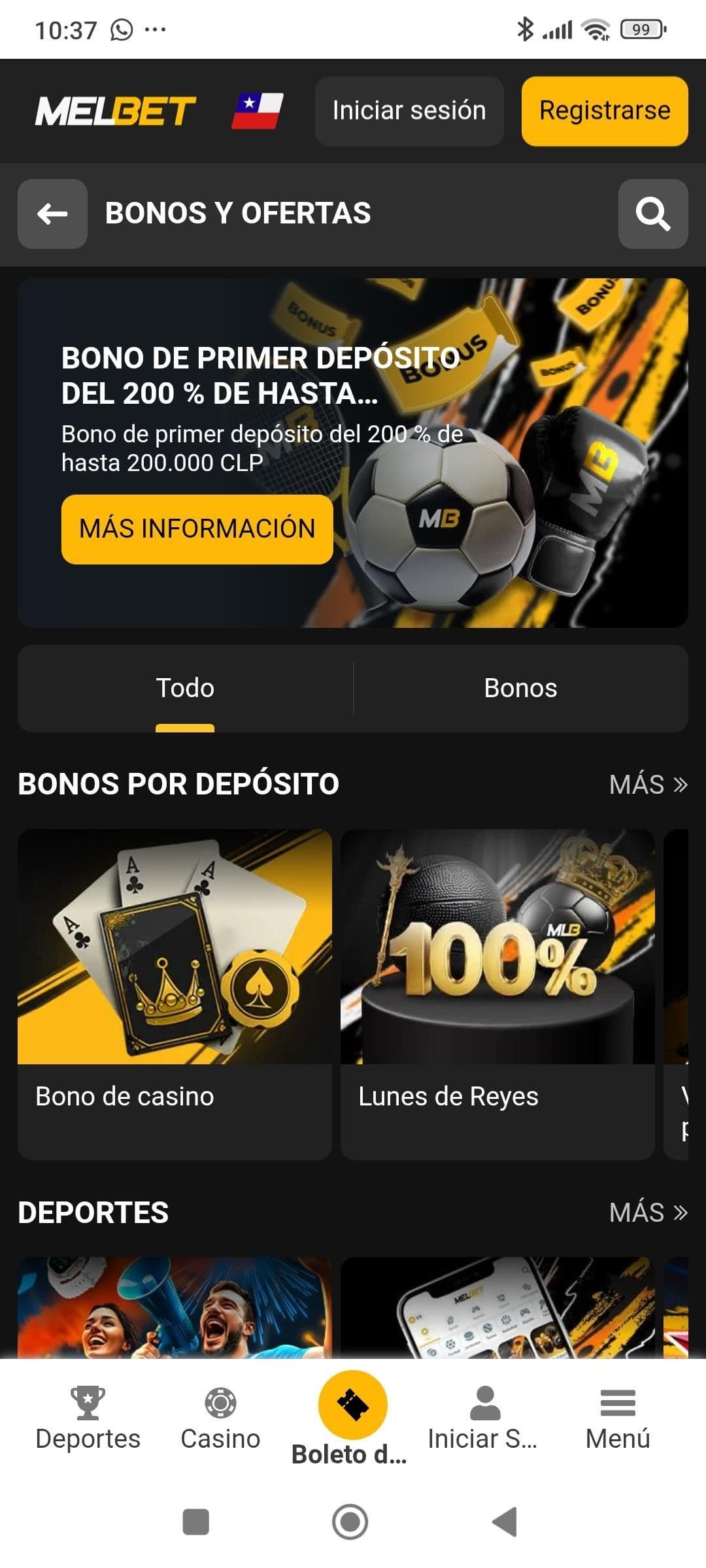Switch to the Todo tab
The width and height of the screenshot is (706, 1568).
point(185,688)
